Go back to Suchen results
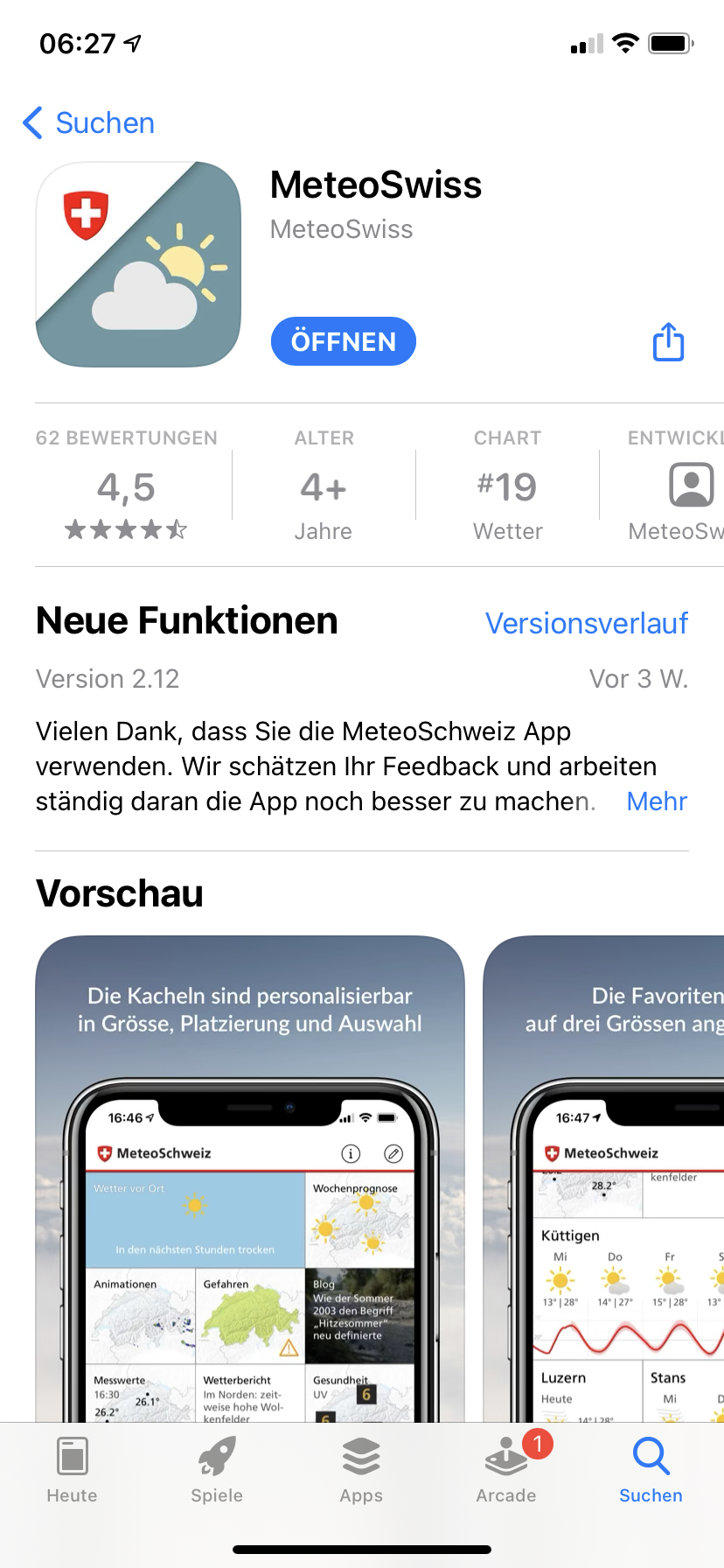 pos(88,123)
